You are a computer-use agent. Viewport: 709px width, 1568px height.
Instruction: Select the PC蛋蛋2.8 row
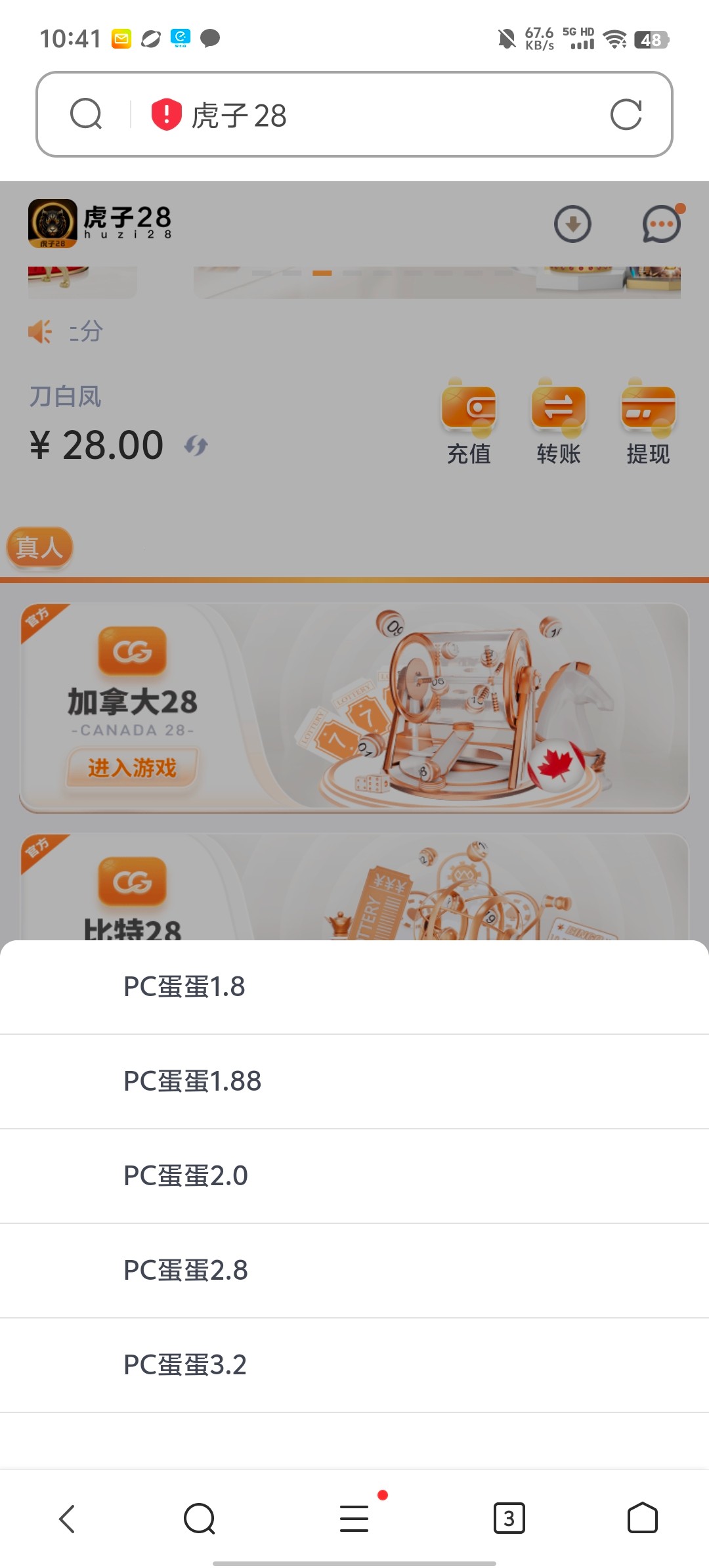pyautogui.click(x=354, y=1271)
